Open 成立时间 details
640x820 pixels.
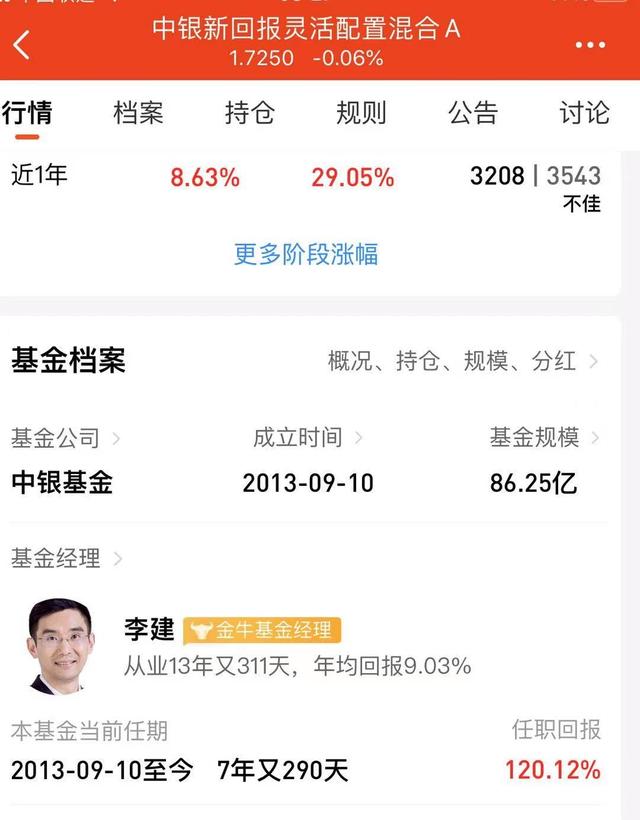click(307, 438)
